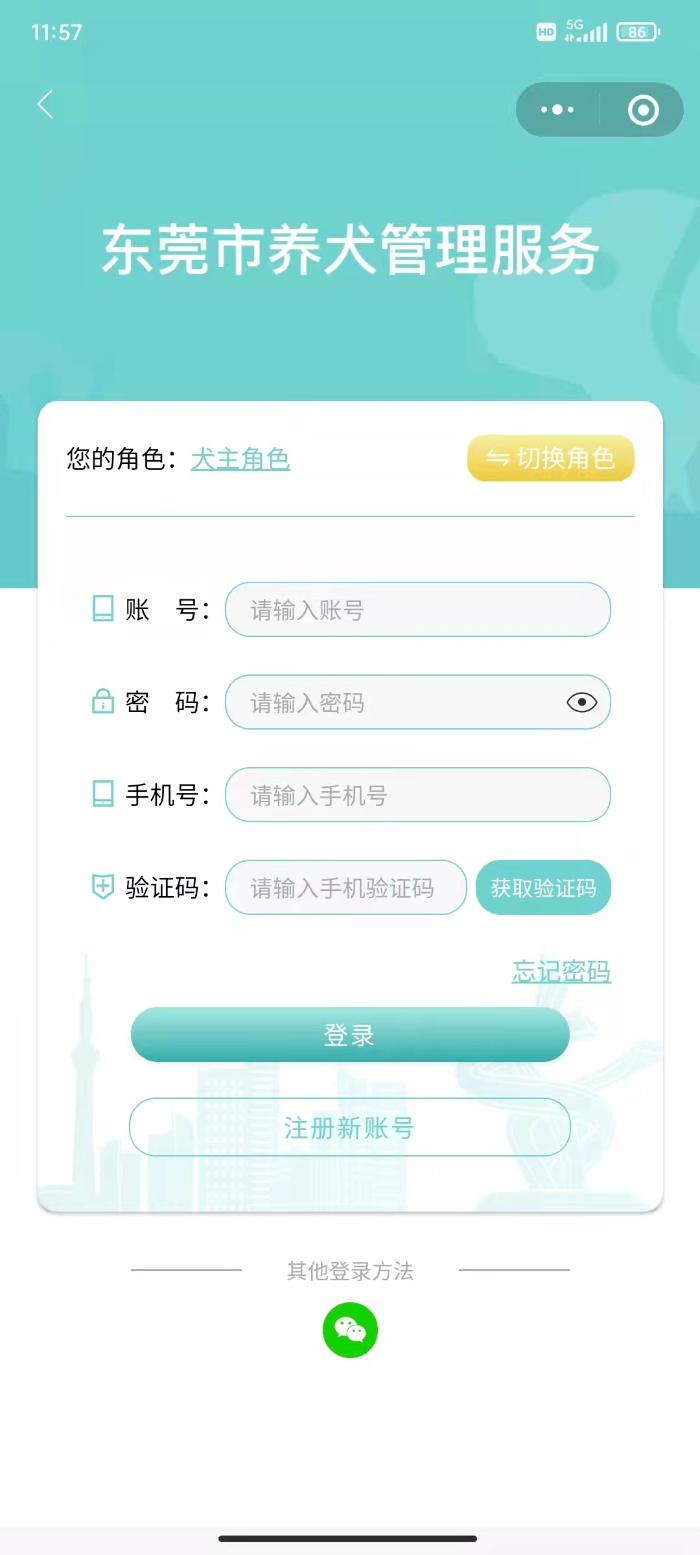This screenshot has width=700, height=1555.
Task: Focus the 密码 password input field
Action: [x=395, y=702]
